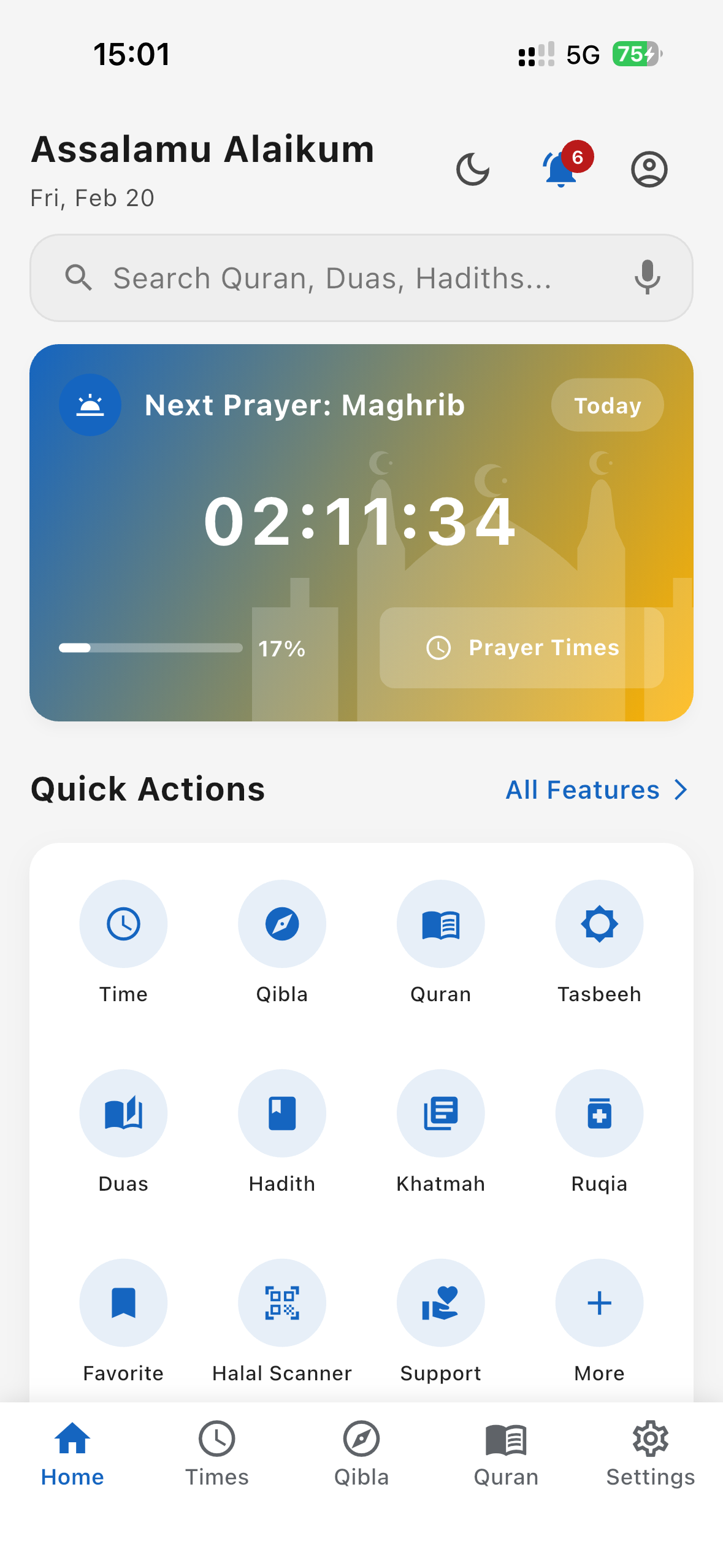
Task: Toggle dark mode with the moon icon
Action: (x=473, y=169)
